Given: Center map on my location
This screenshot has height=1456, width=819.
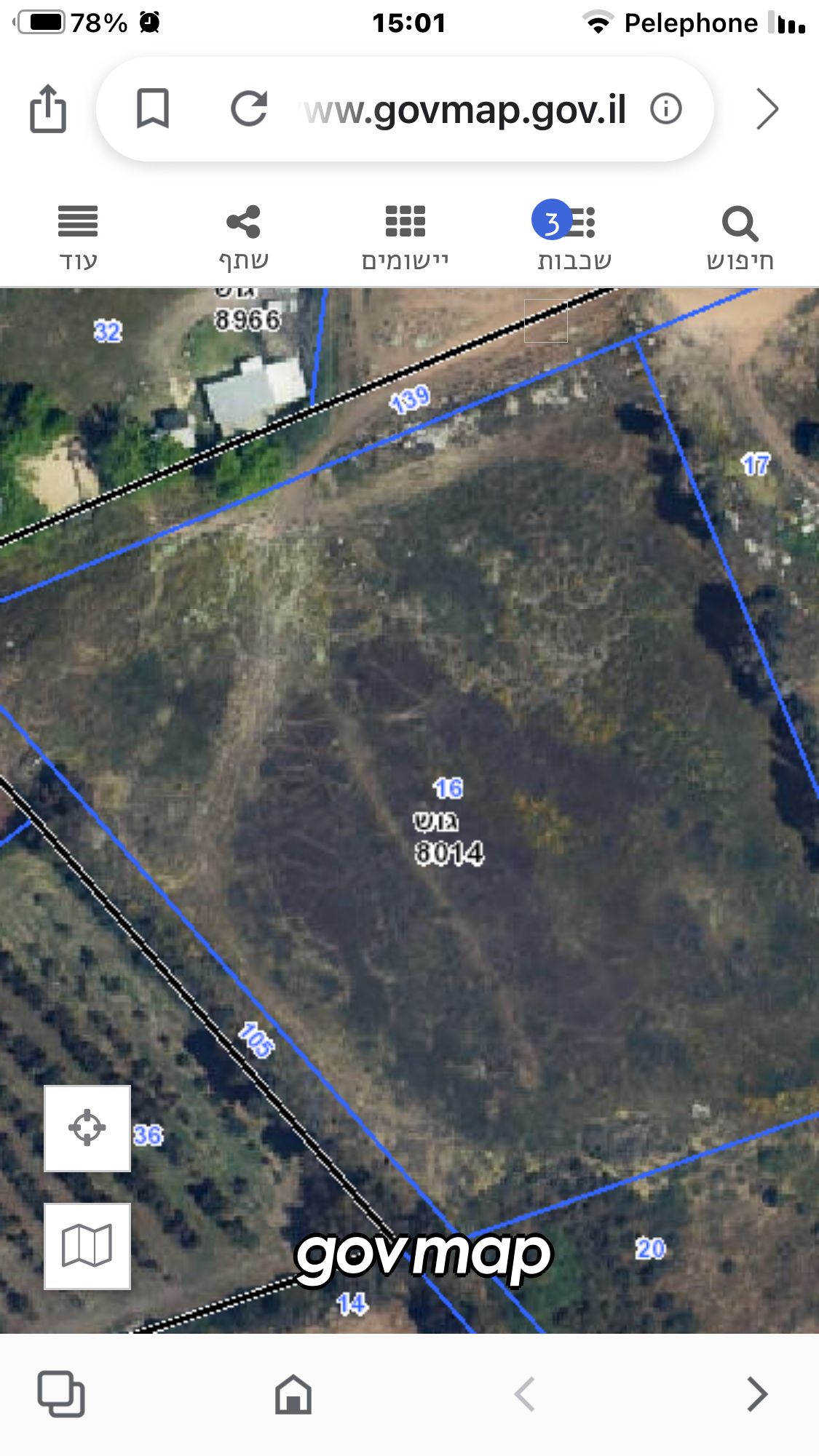Looking at the screenshot, I should (x=87, y=1128).
